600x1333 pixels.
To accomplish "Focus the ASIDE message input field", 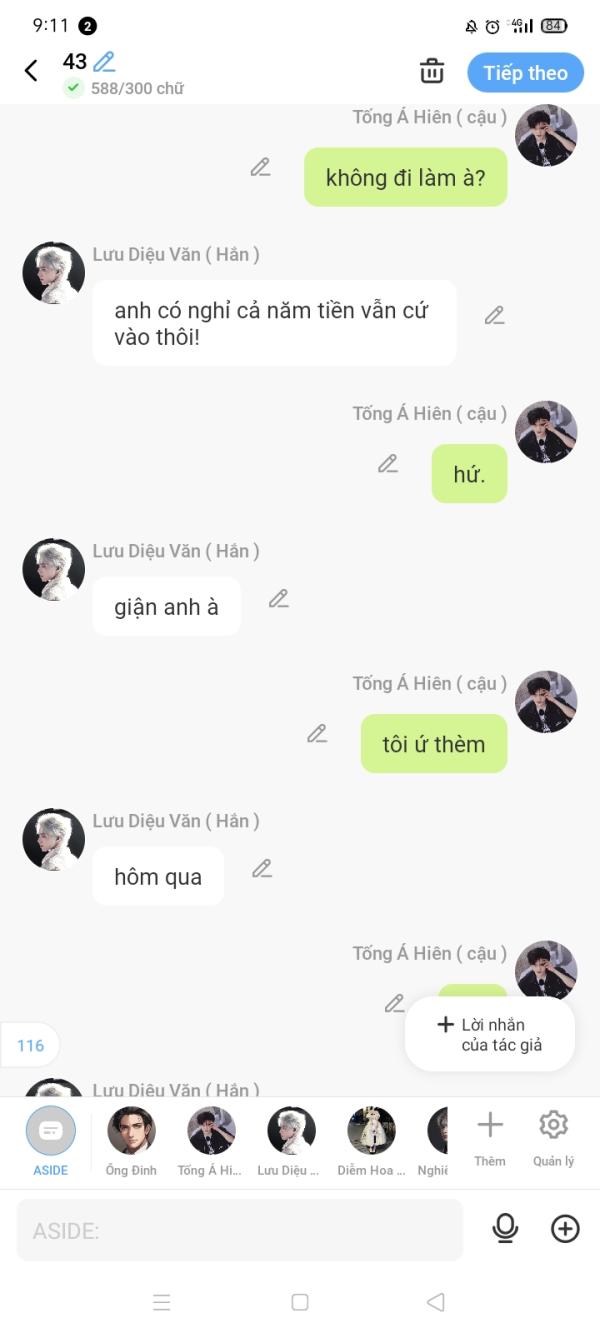I will (240, 1230).
